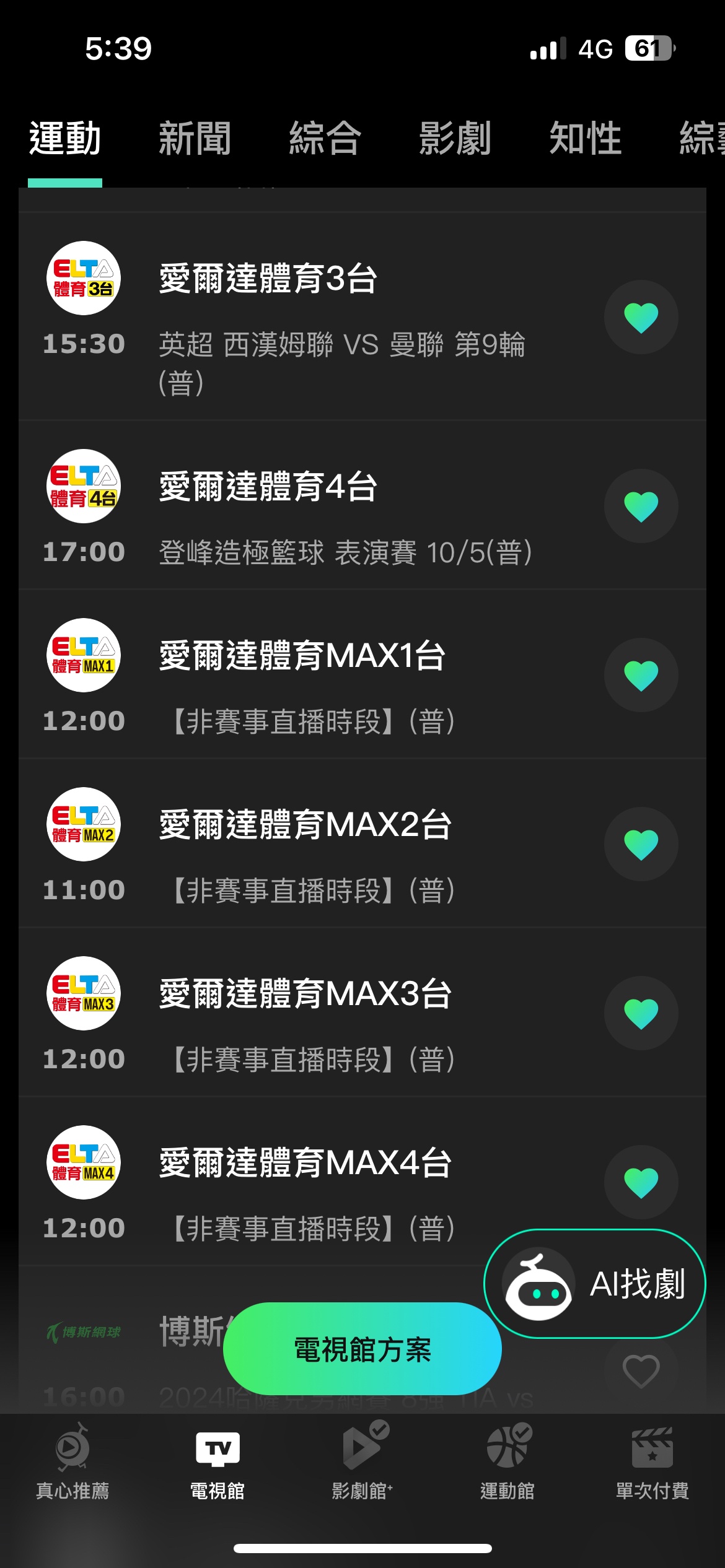
Task: Open 愛爾達體育MAX3台 channel
Action: [362, 1013]
